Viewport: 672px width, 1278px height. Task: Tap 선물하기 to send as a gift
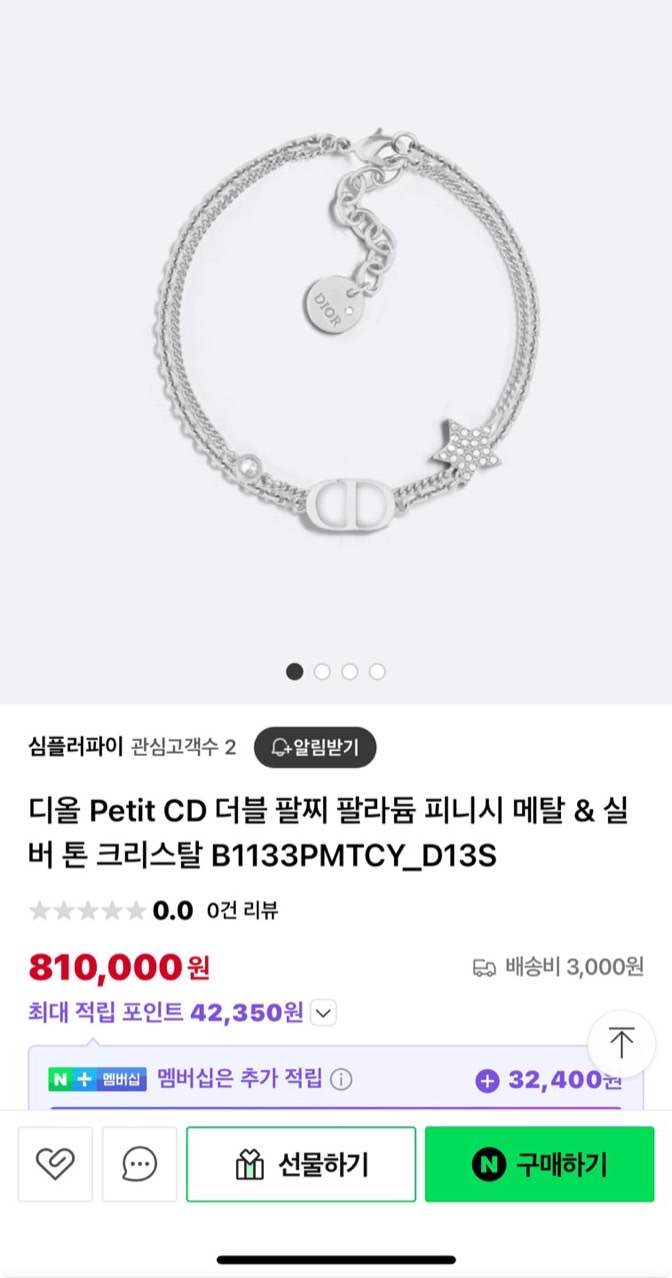click(x=301, y=1164)
